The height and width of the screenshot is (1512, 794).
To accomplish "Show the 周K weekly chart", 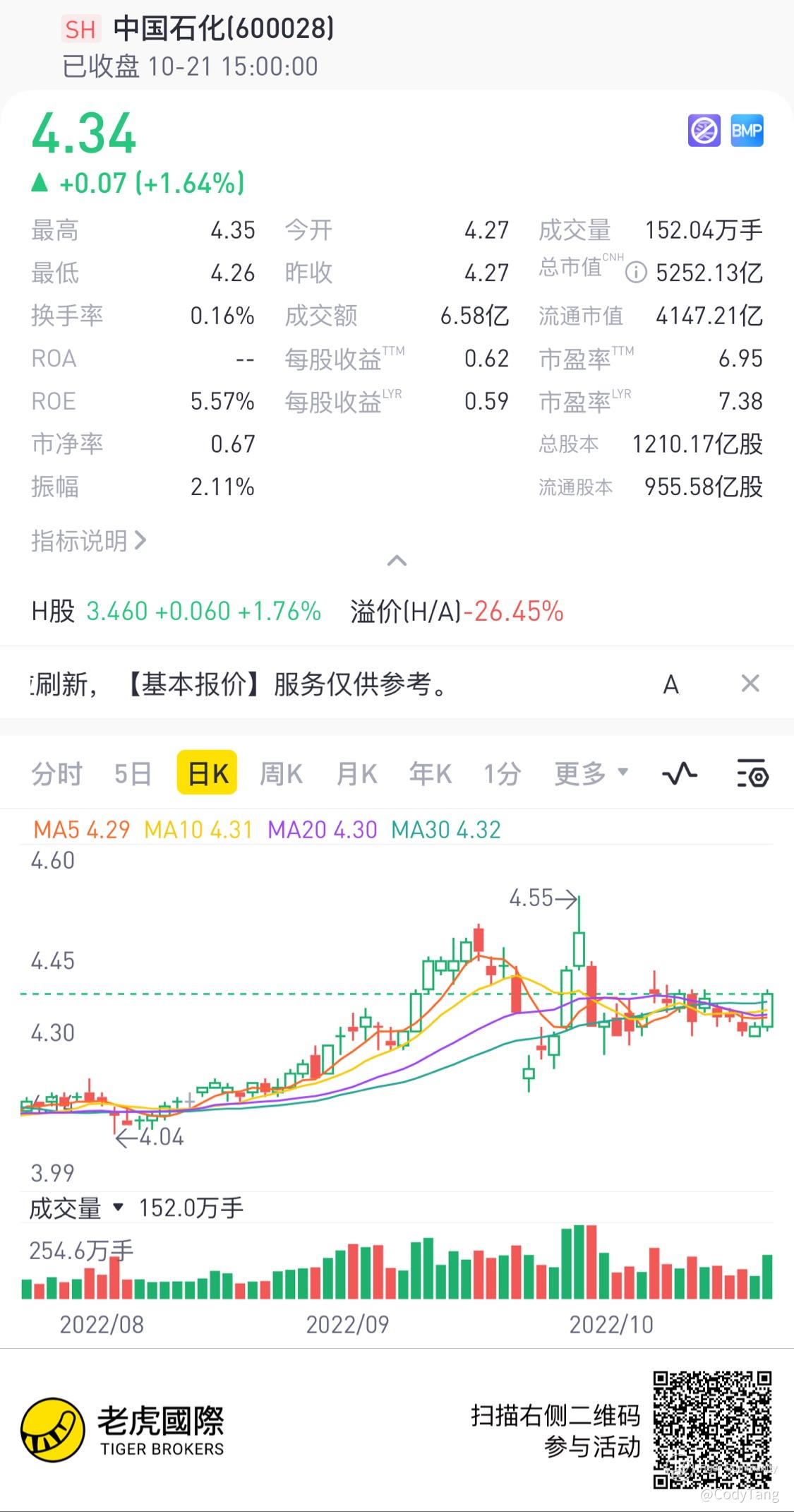I will [281, 774].
